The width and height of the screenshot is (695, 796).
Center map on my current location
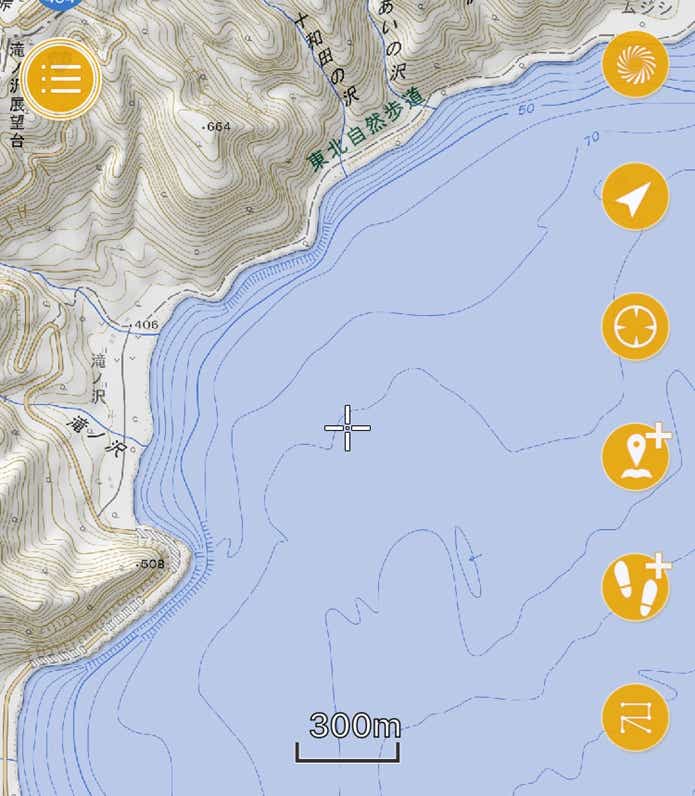635,197
